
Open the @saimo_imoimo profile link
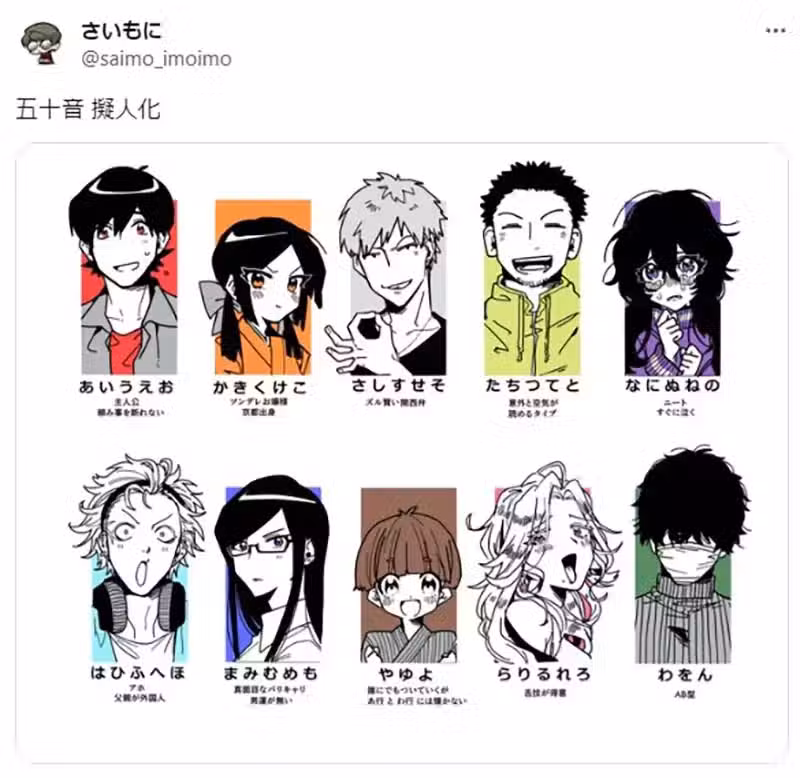[x=155, y=59]
